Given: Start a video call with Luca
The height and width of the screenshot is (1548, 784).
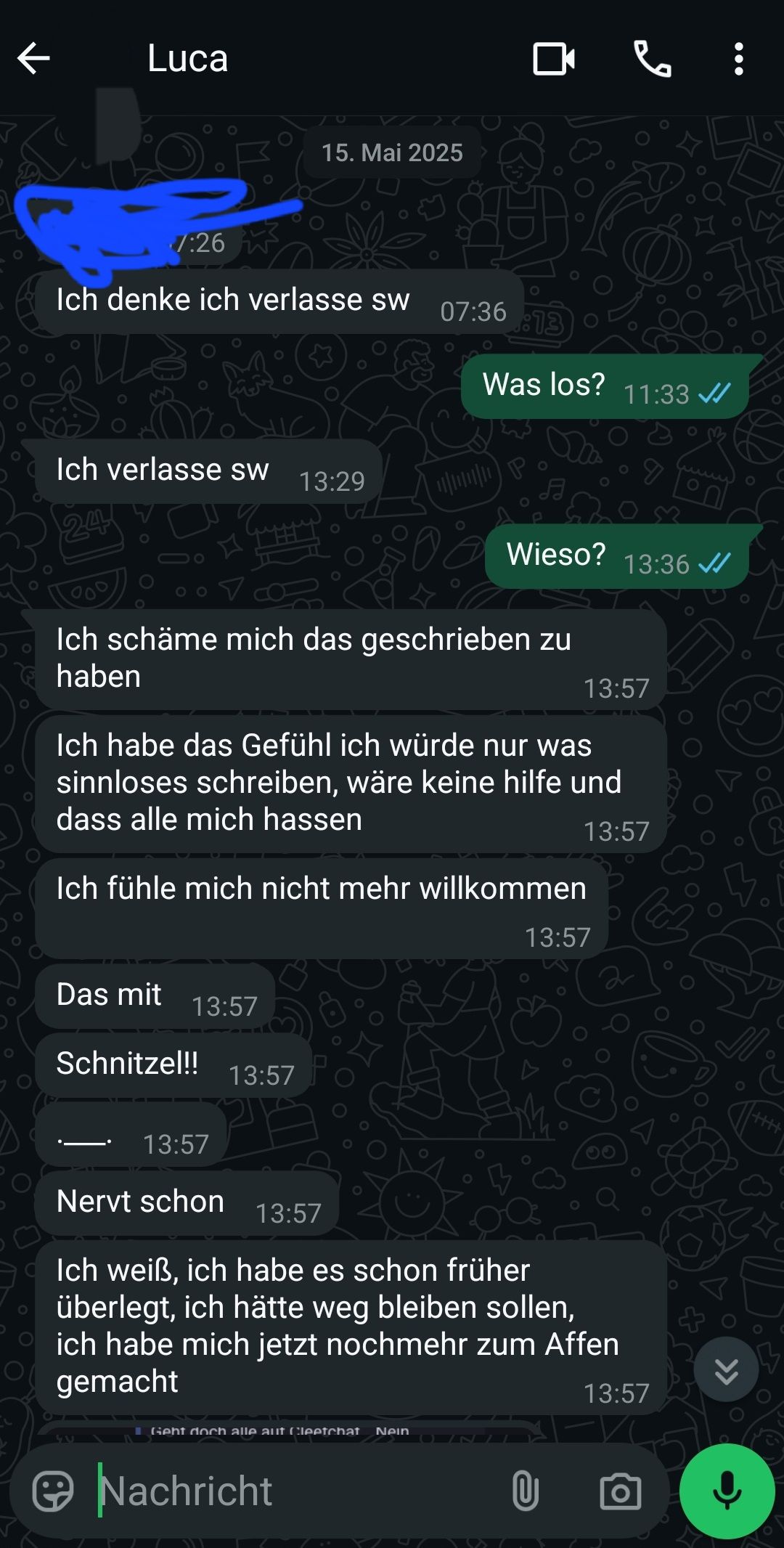Looking at the screenshot, I should point(554,59).
